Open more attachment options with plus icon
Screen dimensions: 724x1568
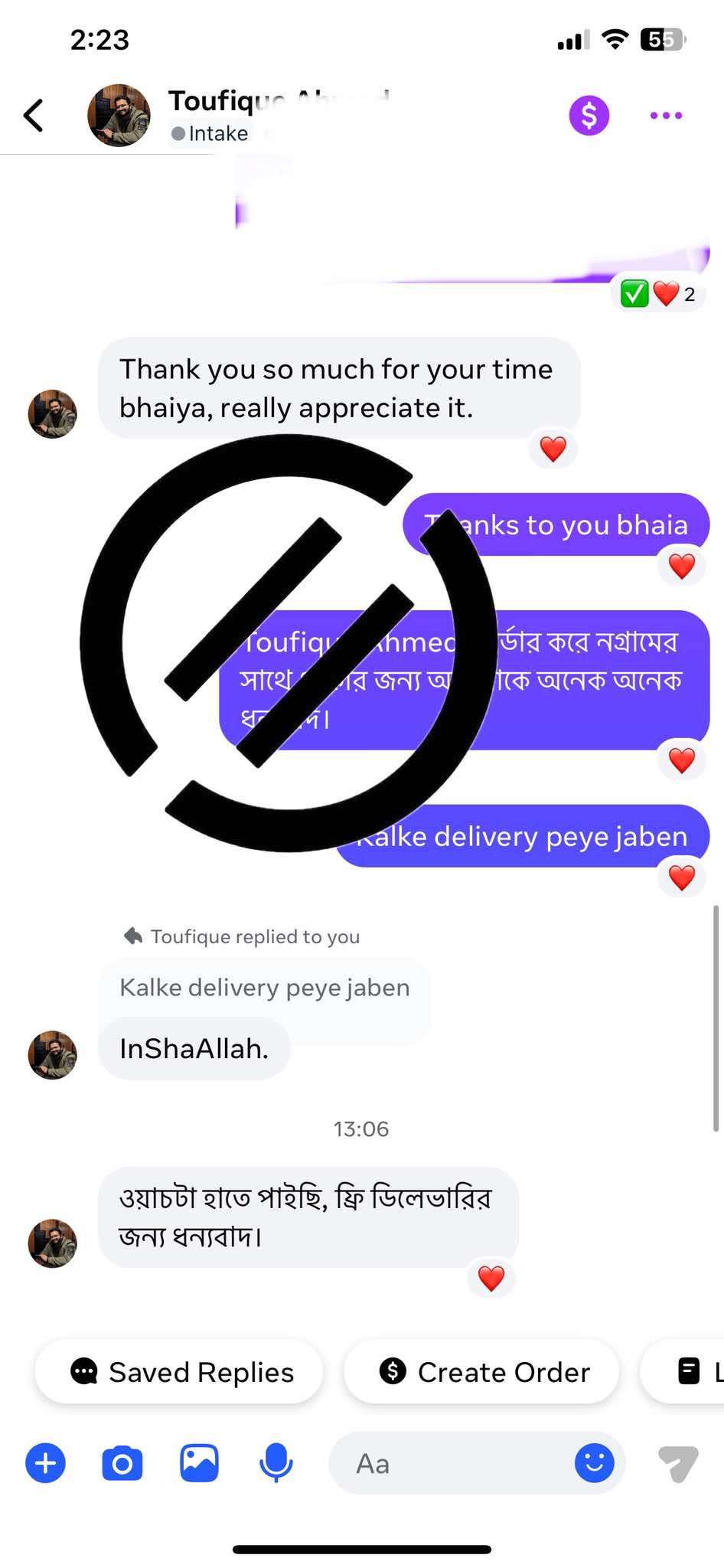(x=46, y=1463)
